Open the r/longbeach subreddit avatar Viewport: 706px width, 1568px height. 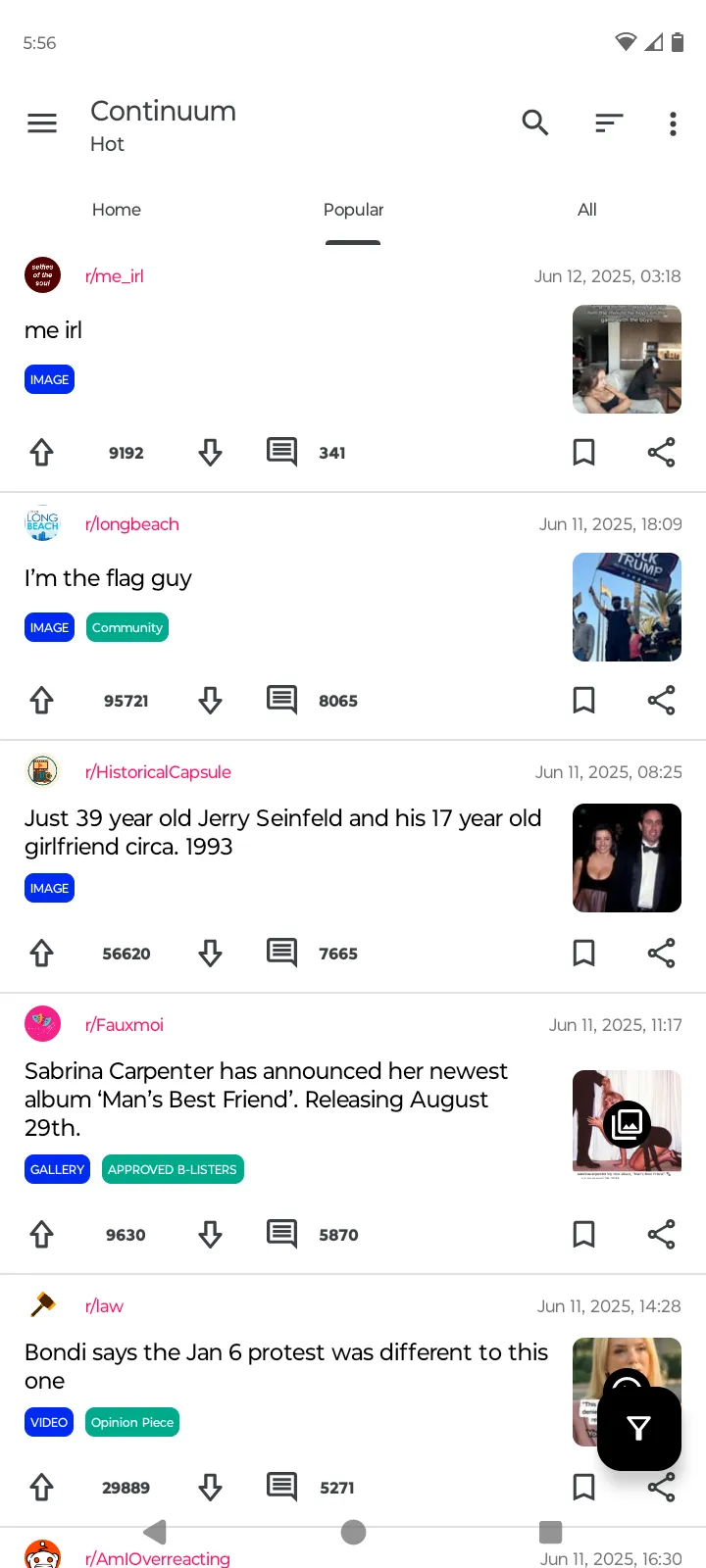(42, 523)
